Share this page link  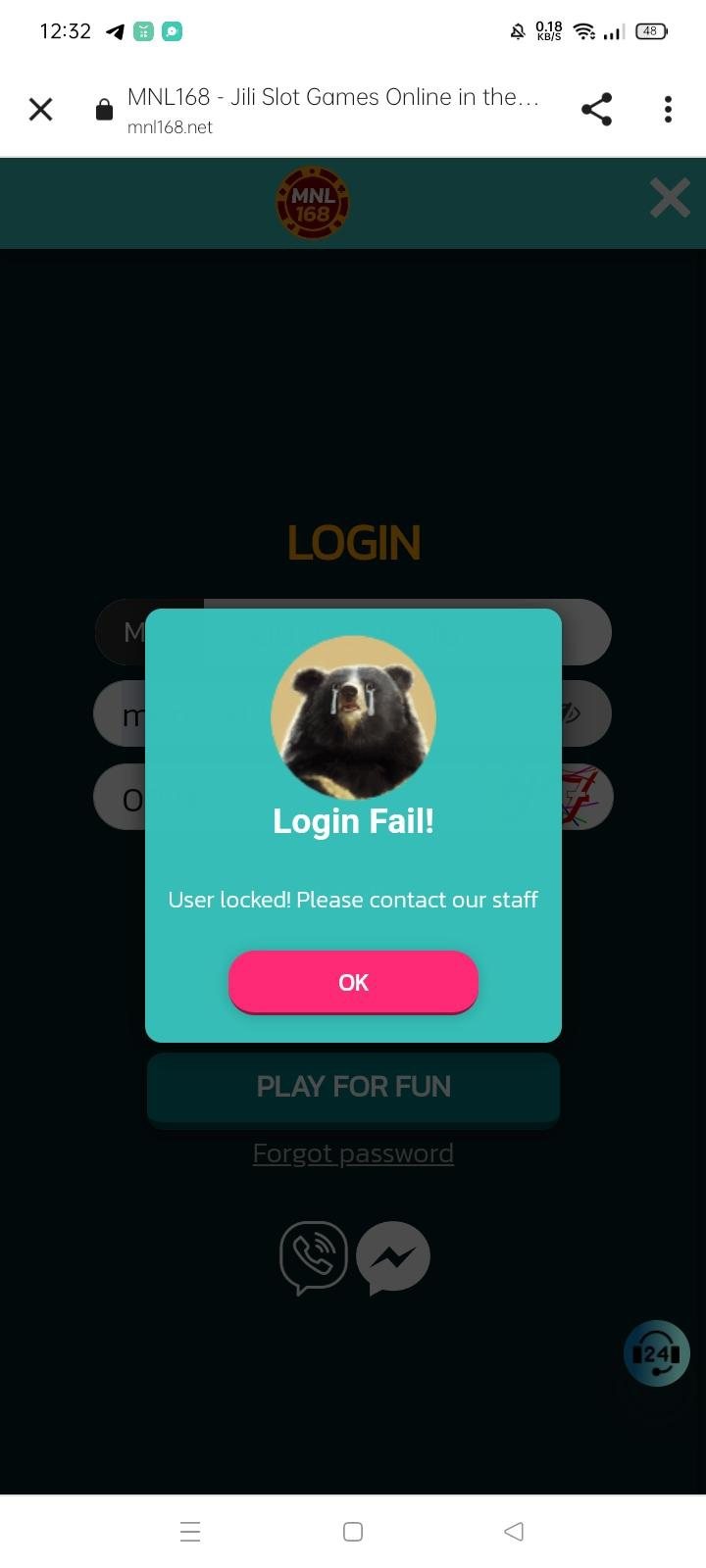[x=596, y=109]
